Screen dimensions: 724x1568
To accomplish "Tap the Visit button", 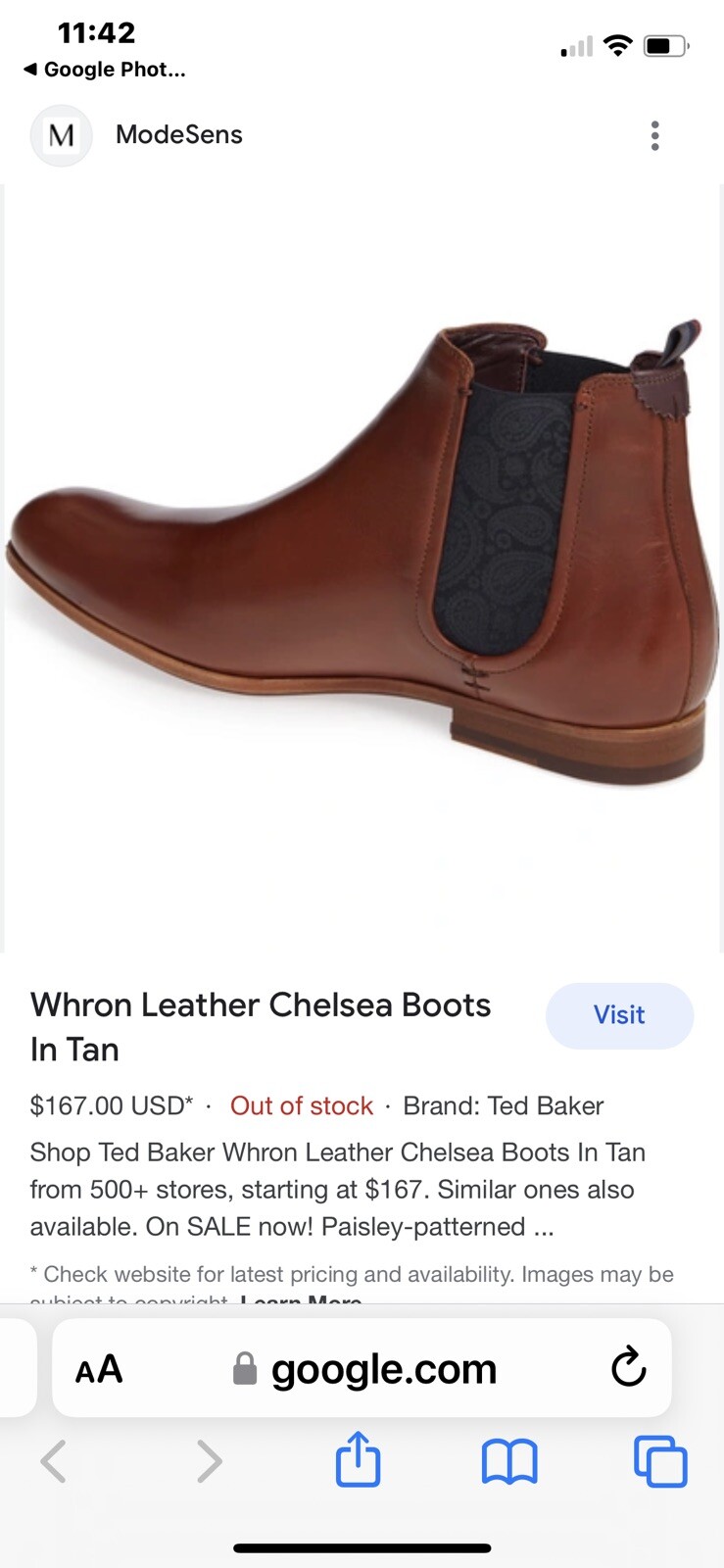I will tap(619, 1015).
